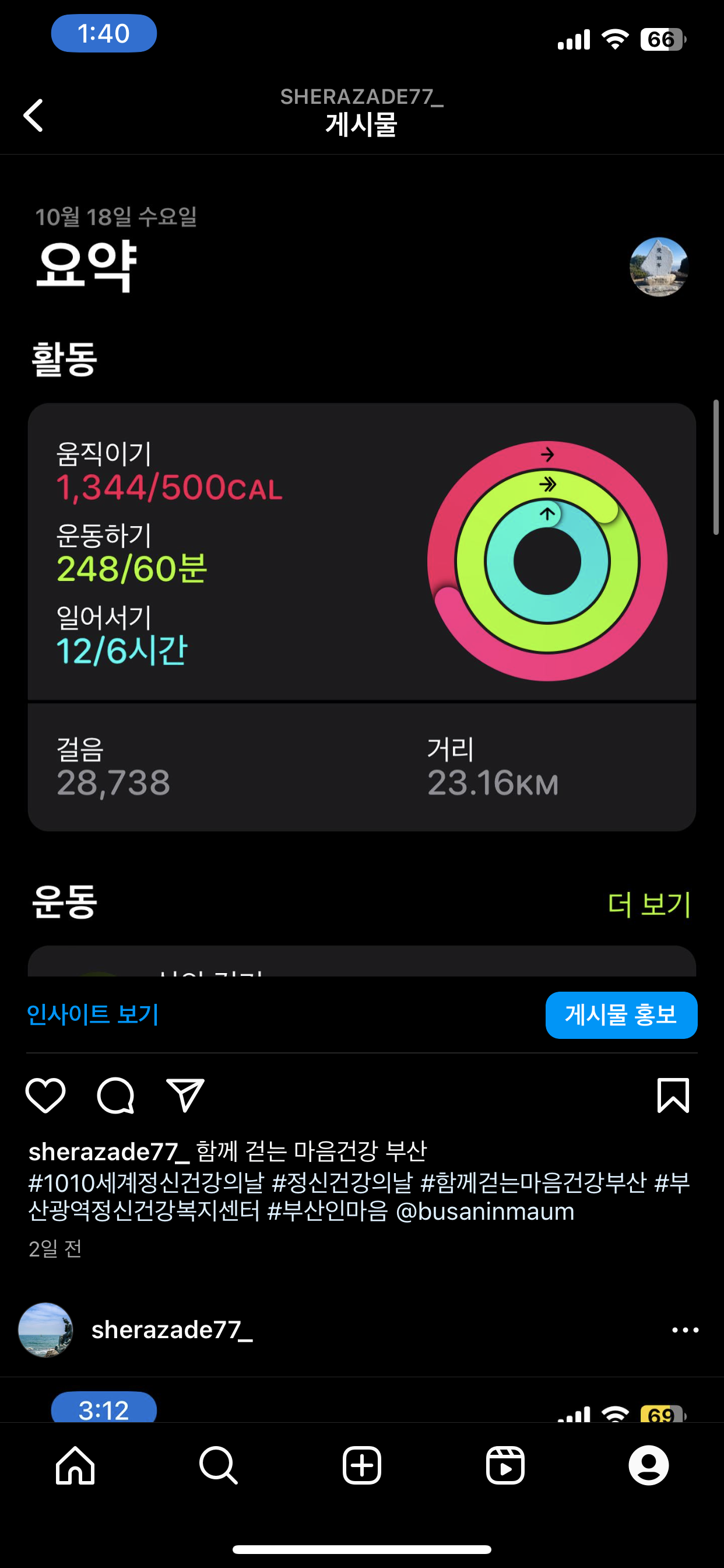Screen dimensions: 724x1568
Task: Bookmark this post
Action: click(x=673, y=1095)
